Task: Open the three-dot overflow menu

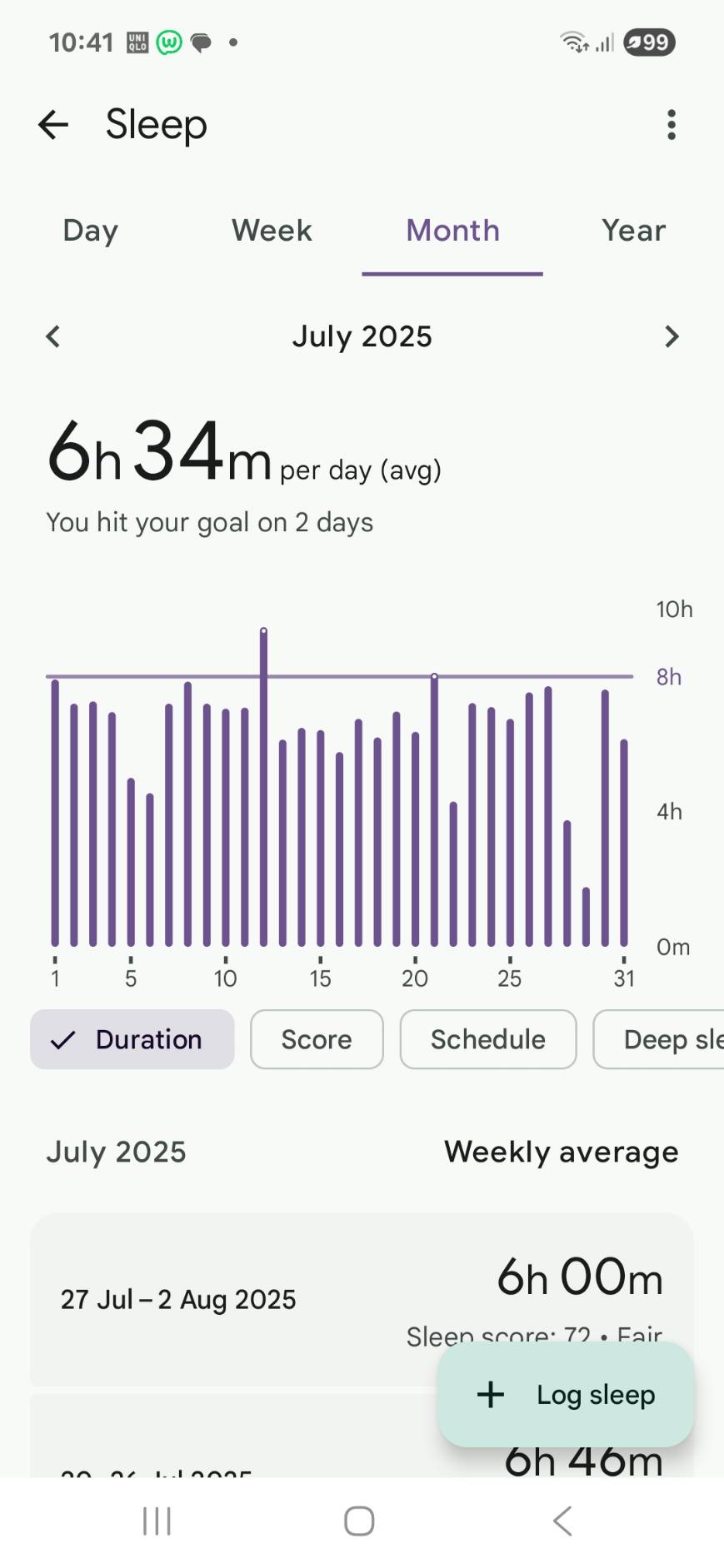Action: 671,125
